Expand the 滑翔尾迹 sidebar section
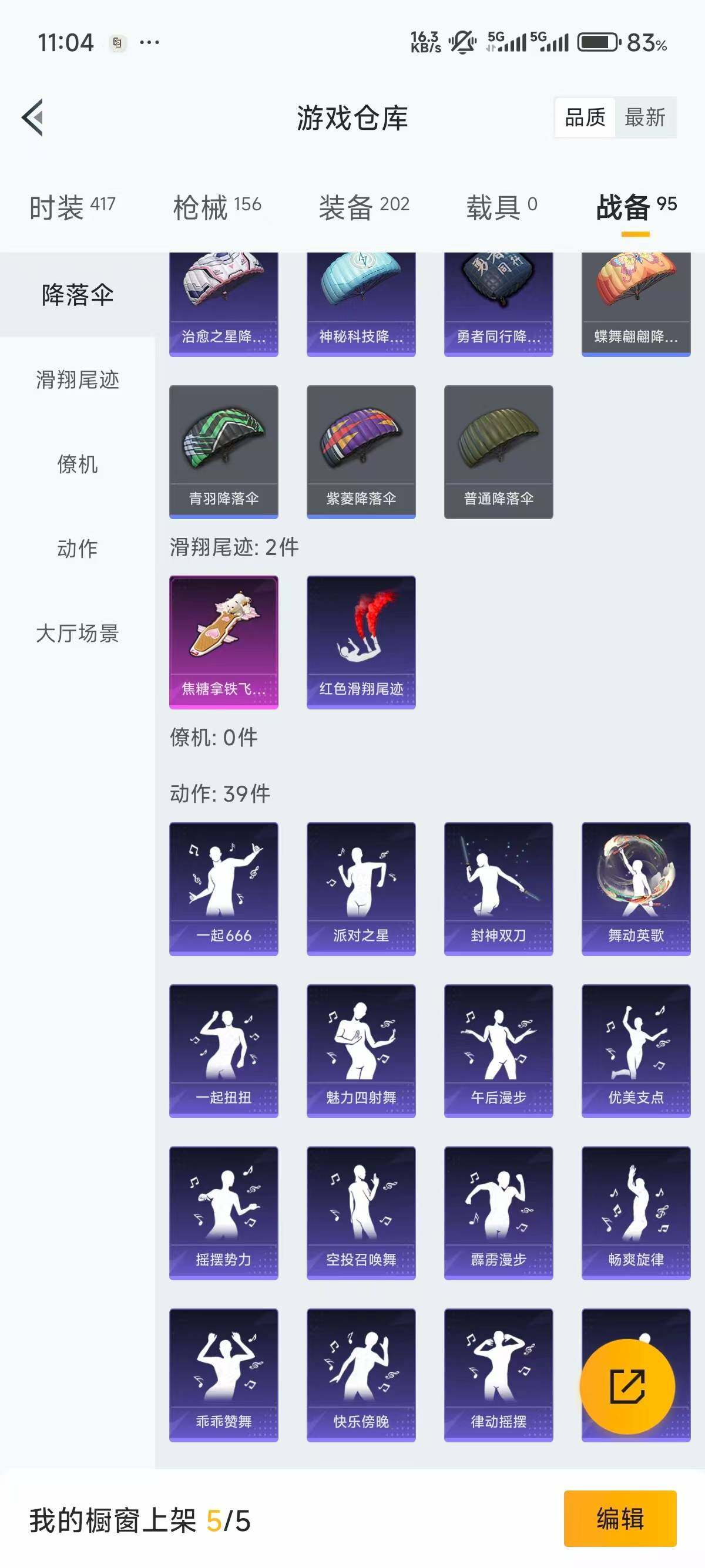Viewport: 705px width, 1568px height. point(78,380)
